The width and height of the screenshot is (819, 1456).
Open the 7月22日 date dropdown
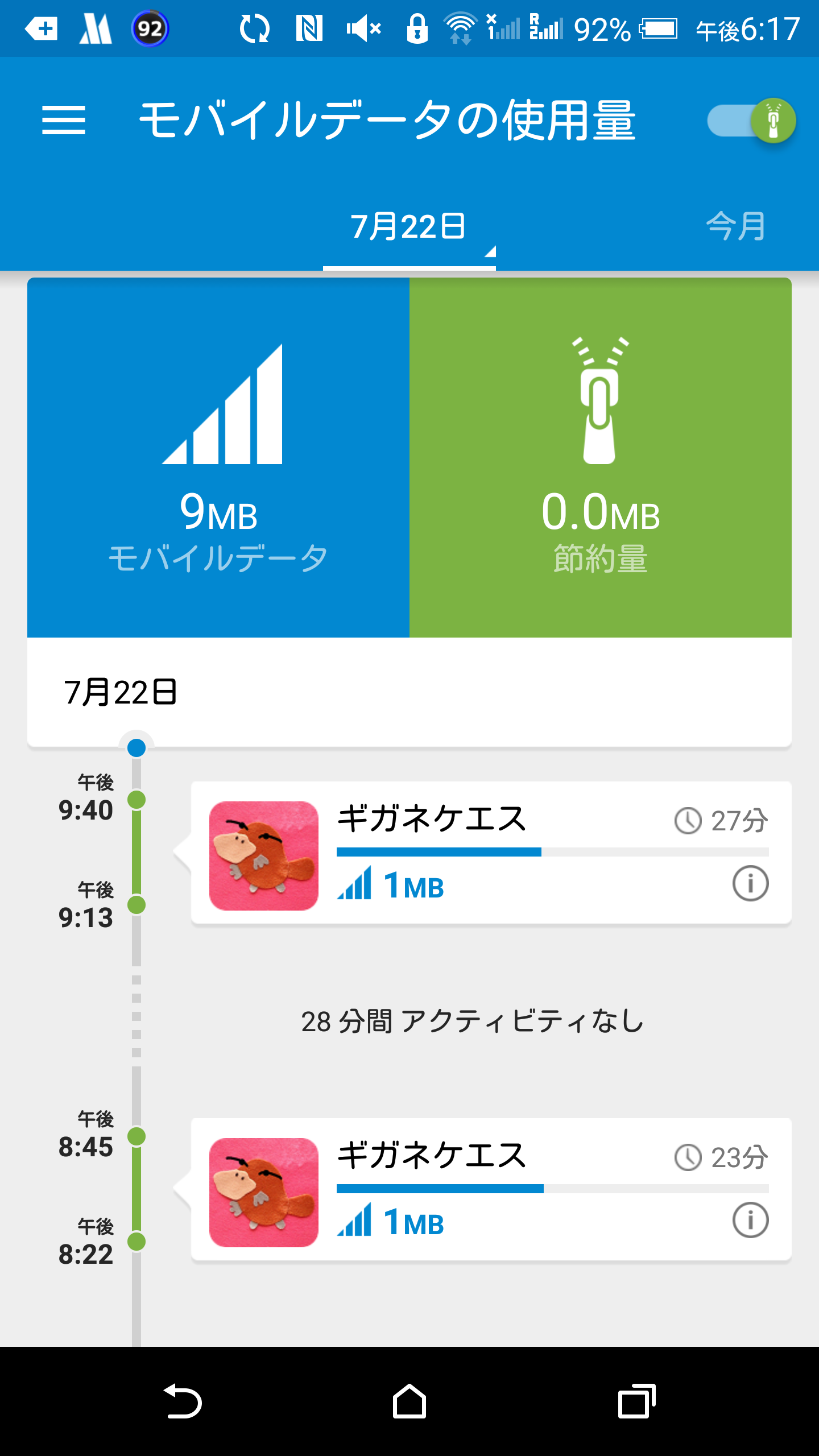[409, 227]
